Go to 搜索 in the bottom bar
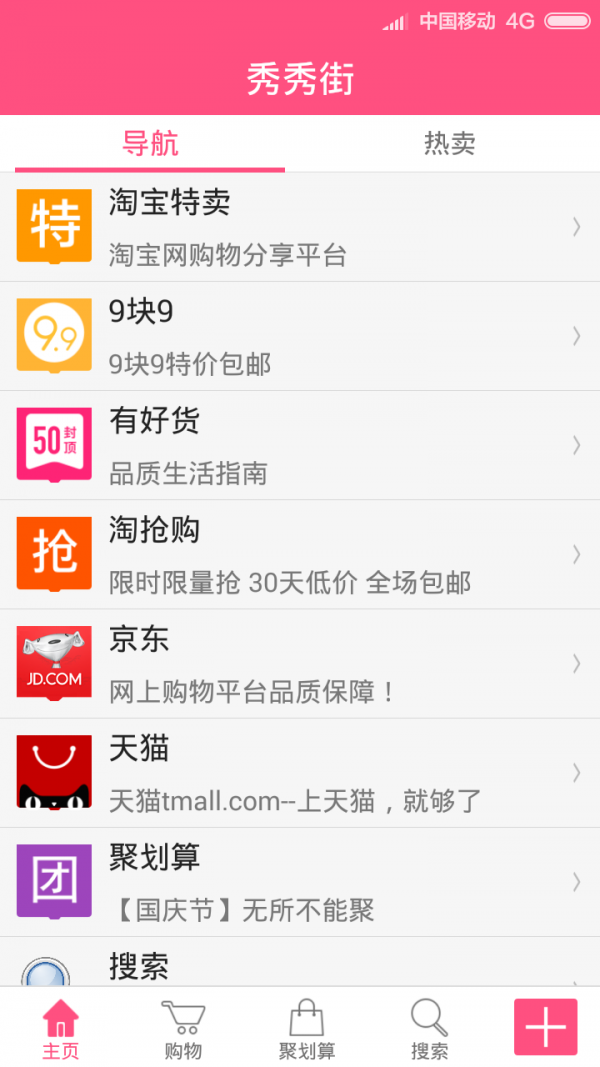Viewport: 600px width, 1067px height. (429, 1028)
